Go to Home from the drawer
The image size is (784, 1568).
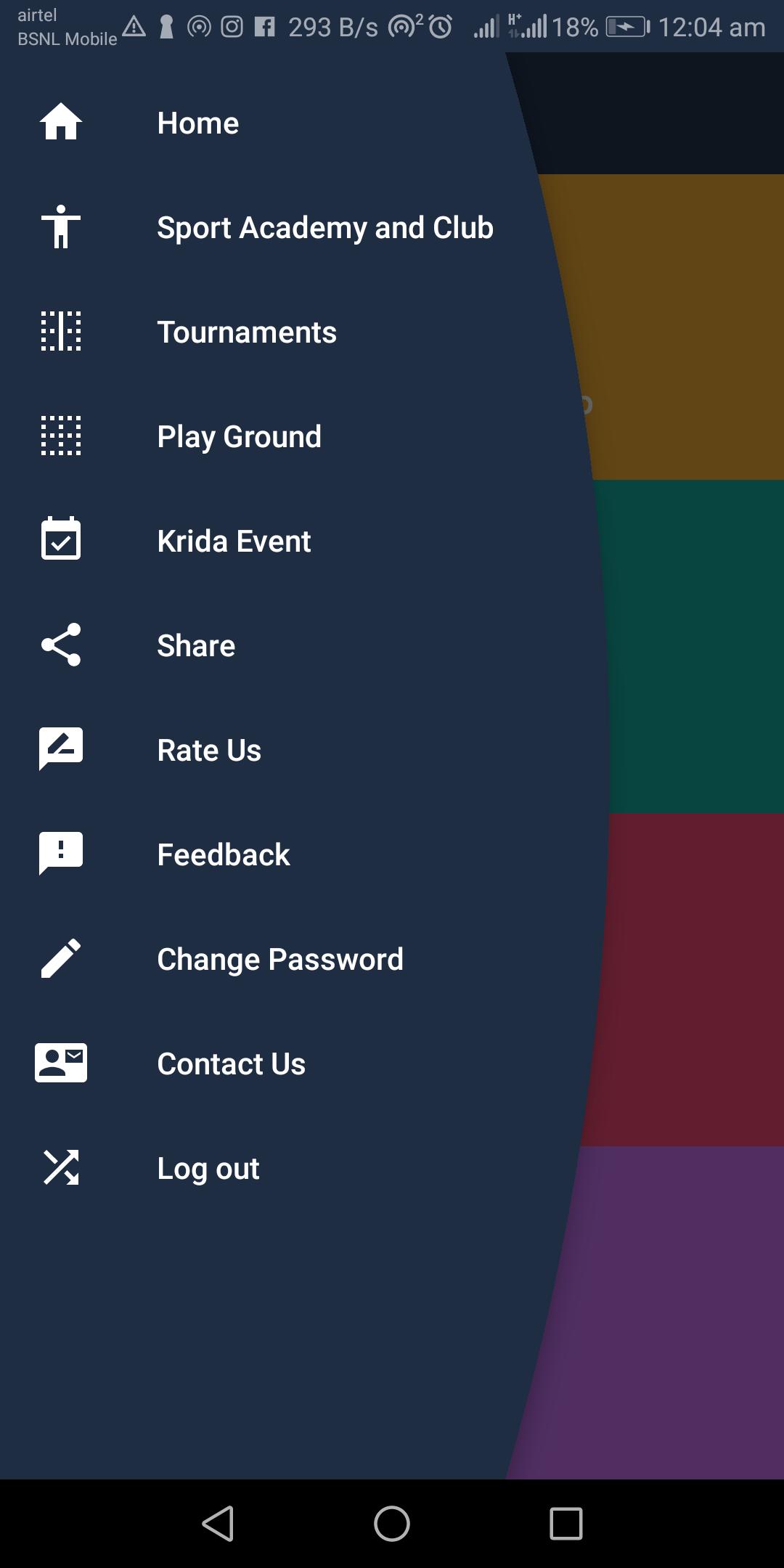point(197,123)
